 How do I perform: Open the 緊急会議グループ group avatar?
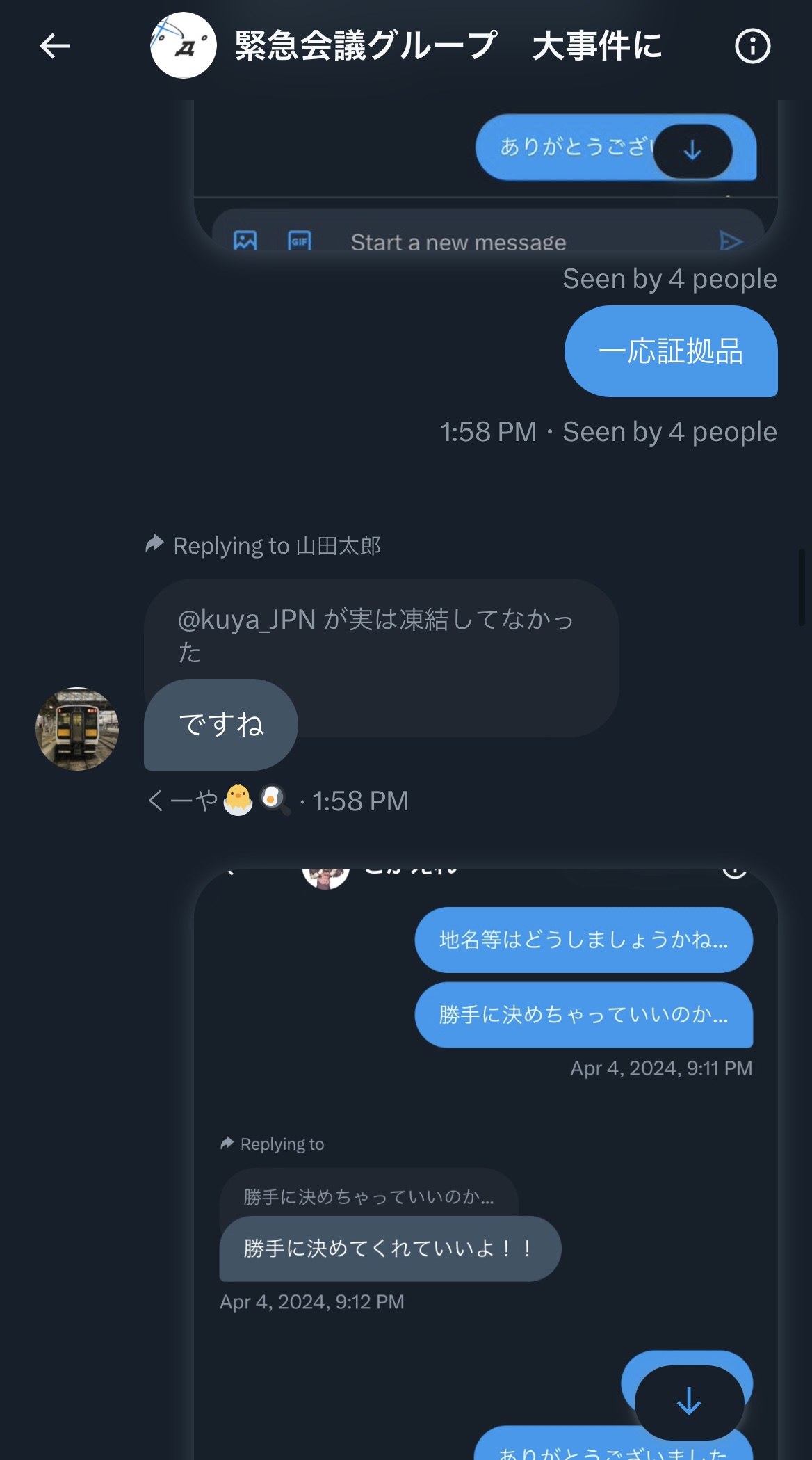click(184, 46)
